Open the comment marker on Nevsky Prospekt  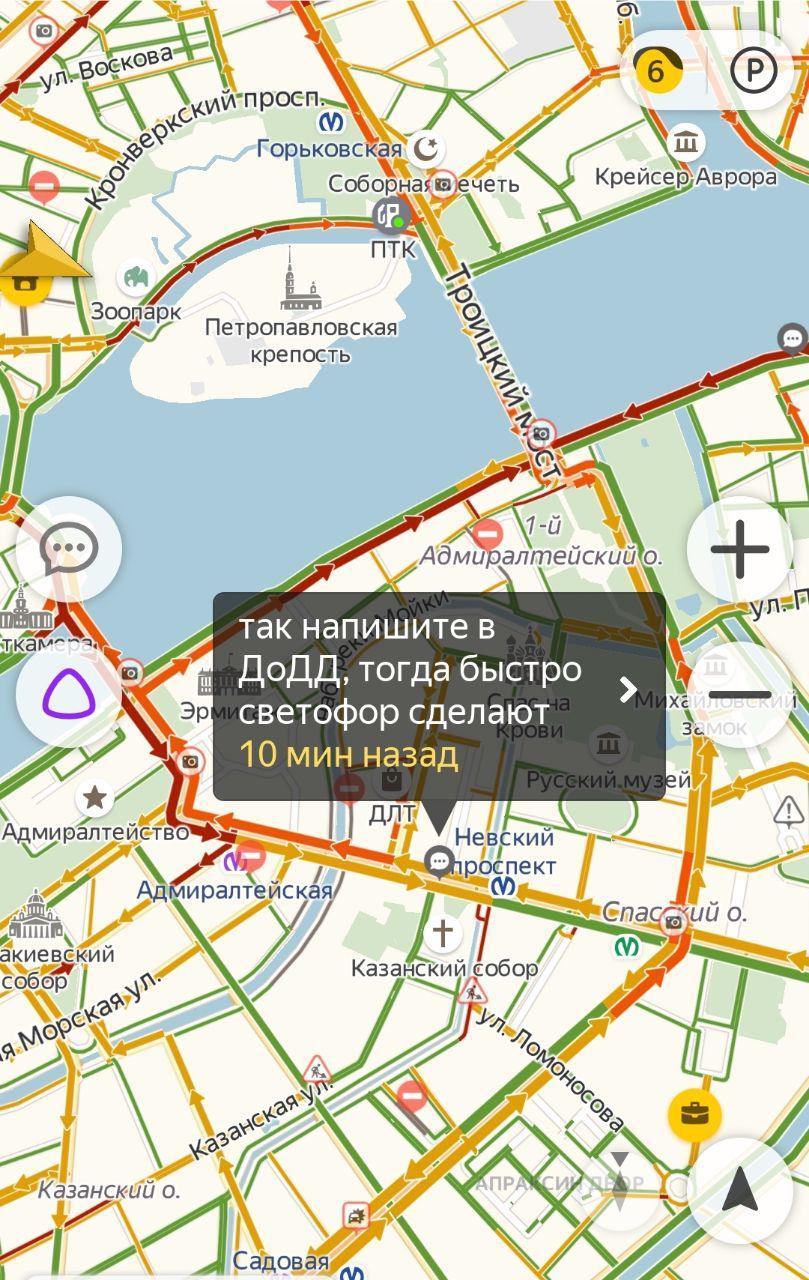coord(438,861)
